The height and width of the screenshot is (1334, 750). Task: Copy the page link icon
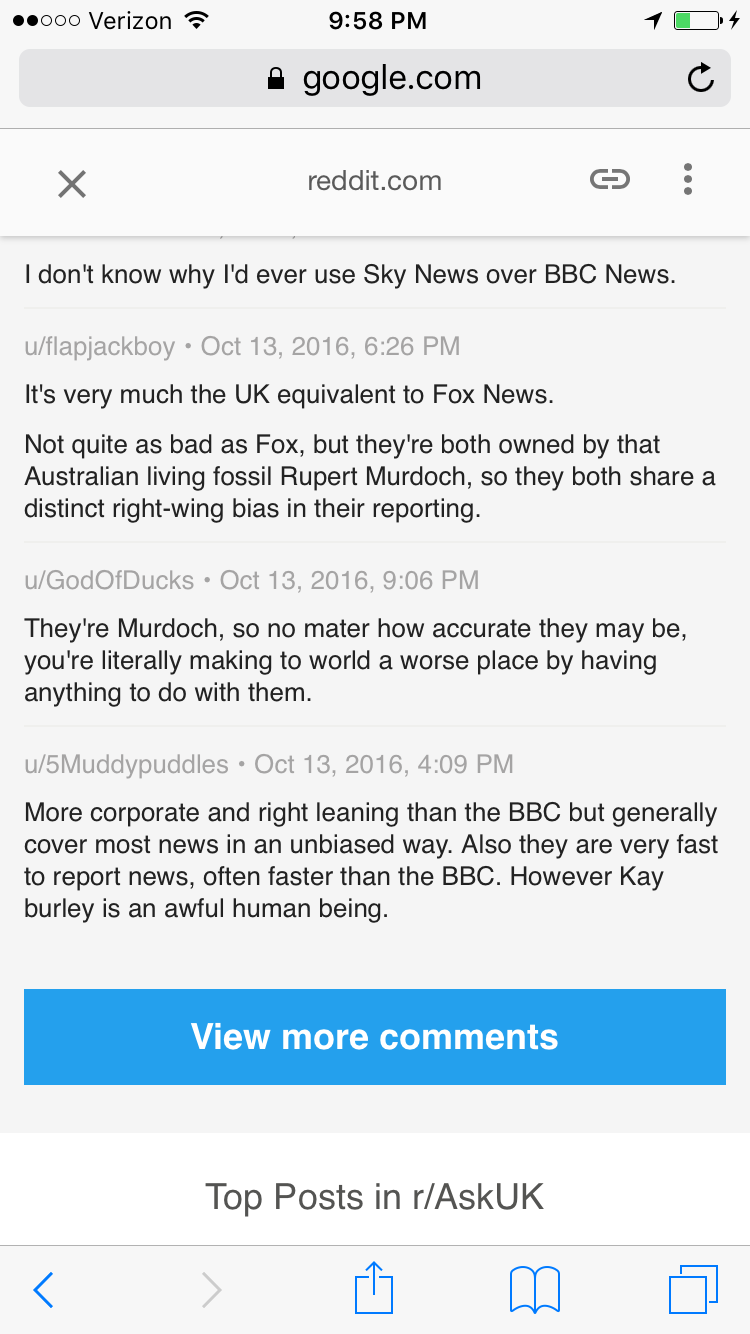coord(610,179)
